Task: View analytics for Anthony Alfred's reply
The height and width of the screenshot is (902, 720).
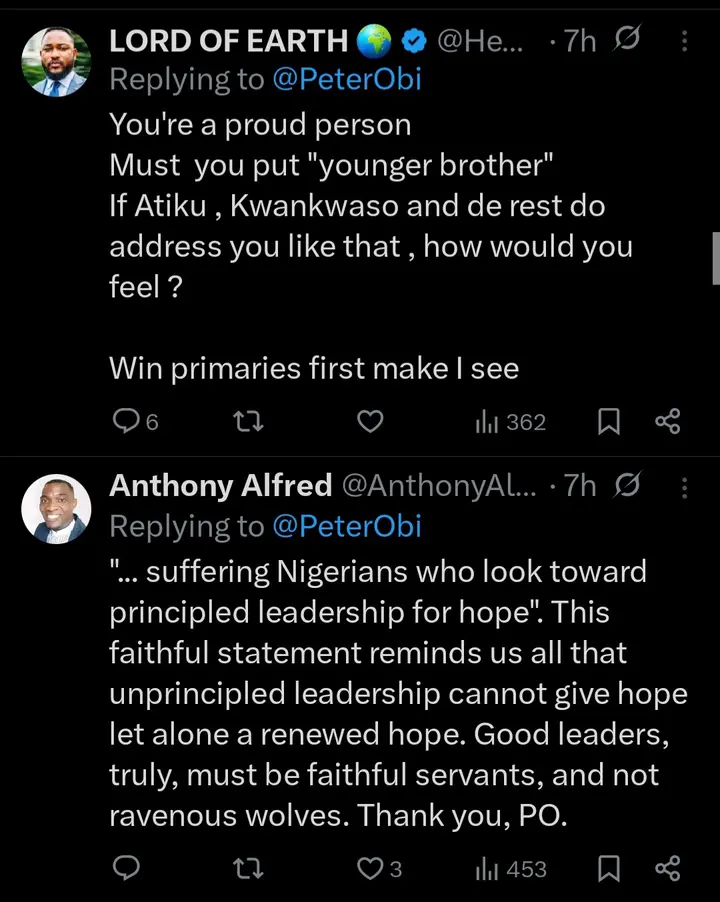Action: [x=511, y=868]
